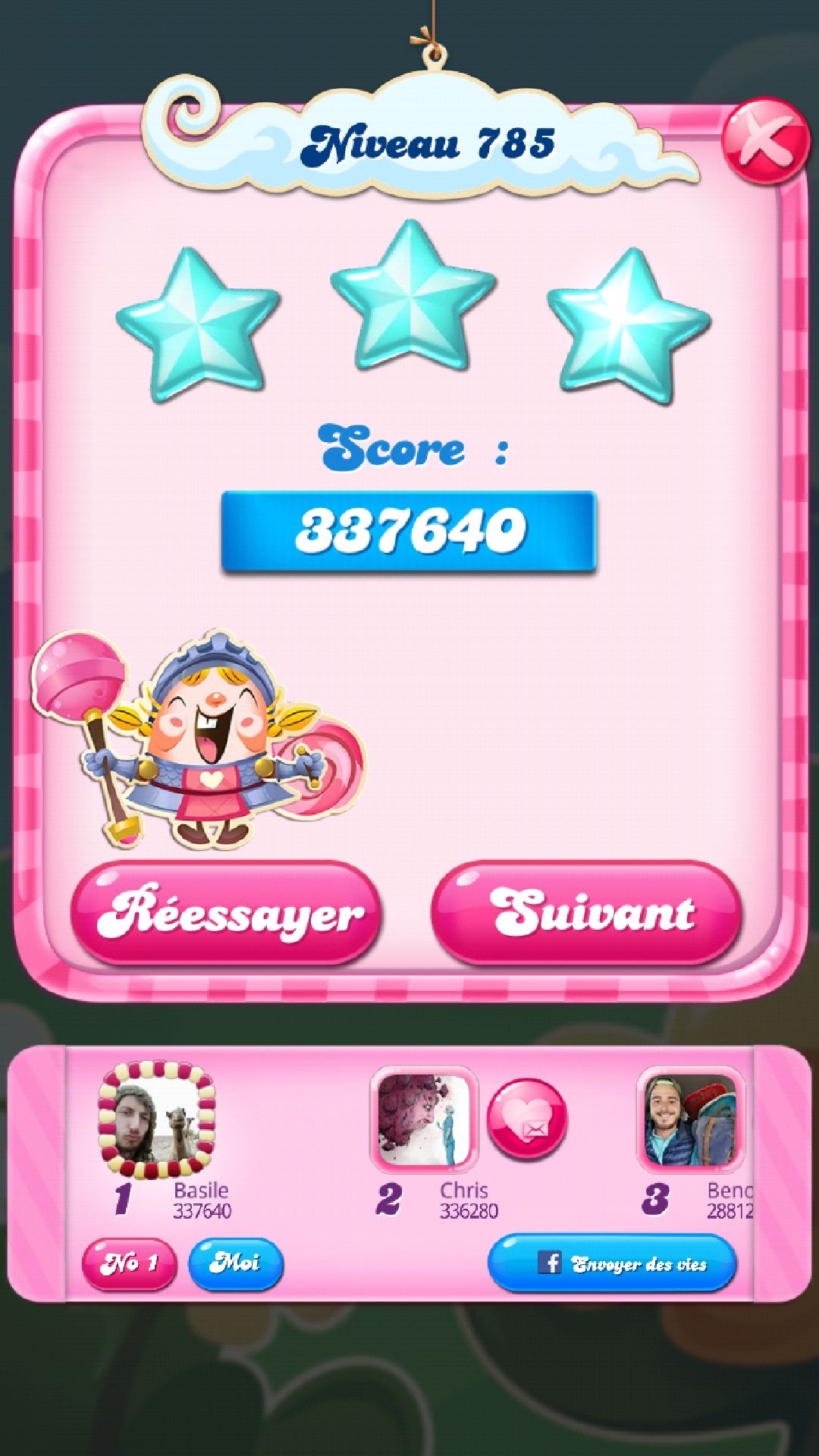Tap the Réessayer button to replay
The image size is (819, 1456).
226,913
